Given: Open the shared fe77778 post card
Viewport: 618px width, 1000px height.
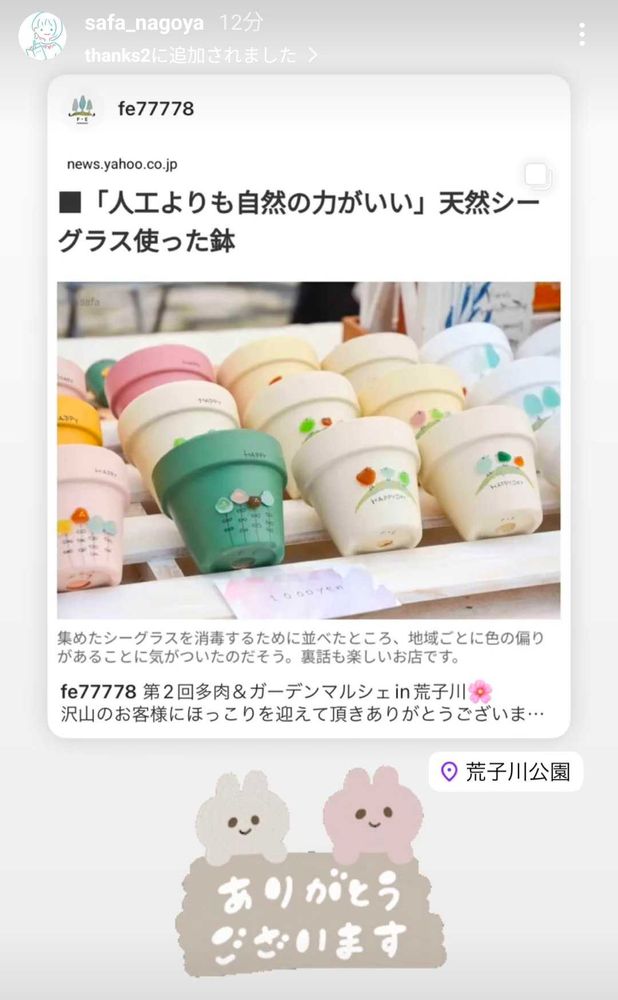Looking at the screenshot, I should [x=309, y=406].
